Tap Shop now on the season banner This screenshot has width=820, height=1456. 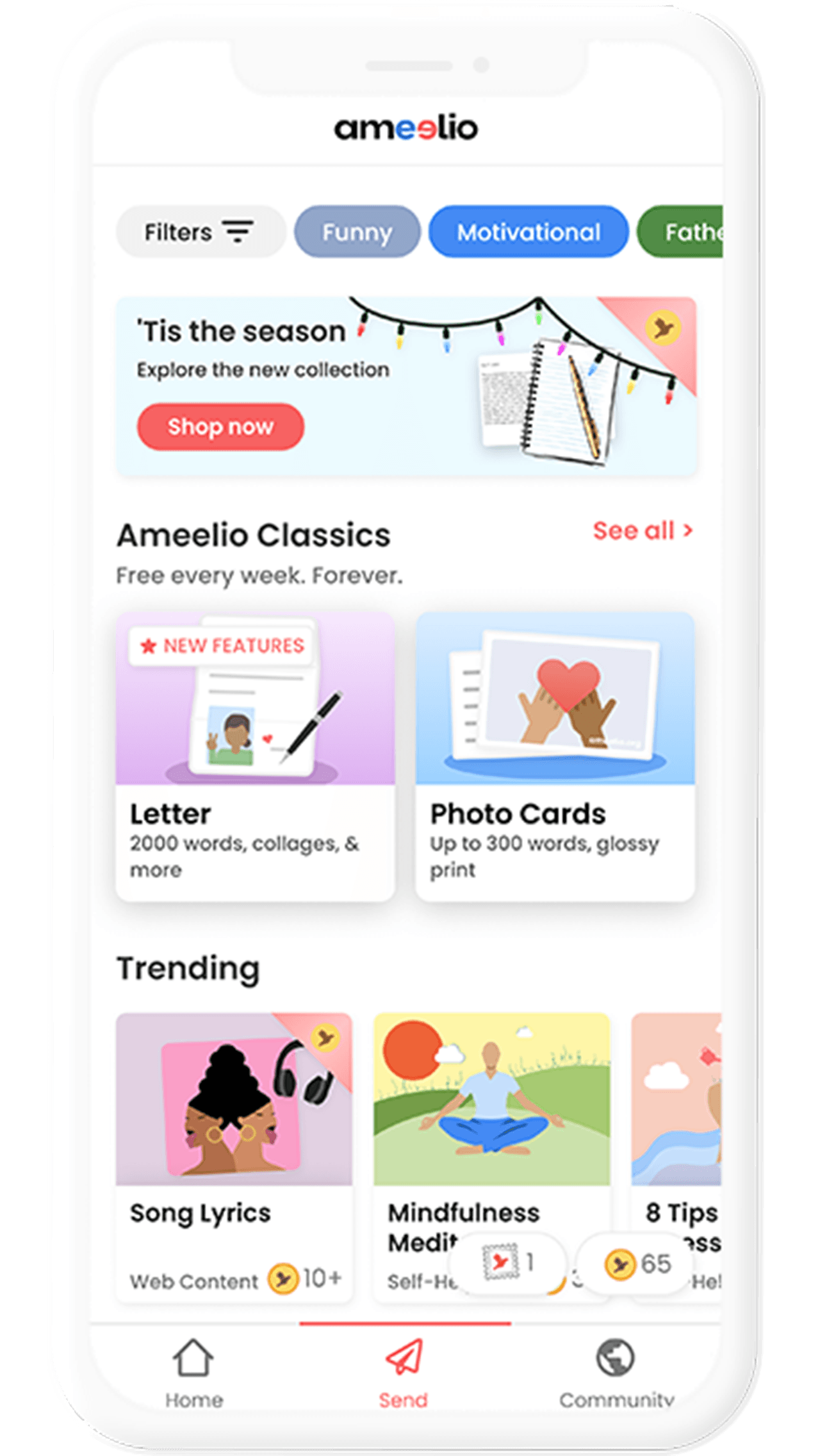click(220, 427)
